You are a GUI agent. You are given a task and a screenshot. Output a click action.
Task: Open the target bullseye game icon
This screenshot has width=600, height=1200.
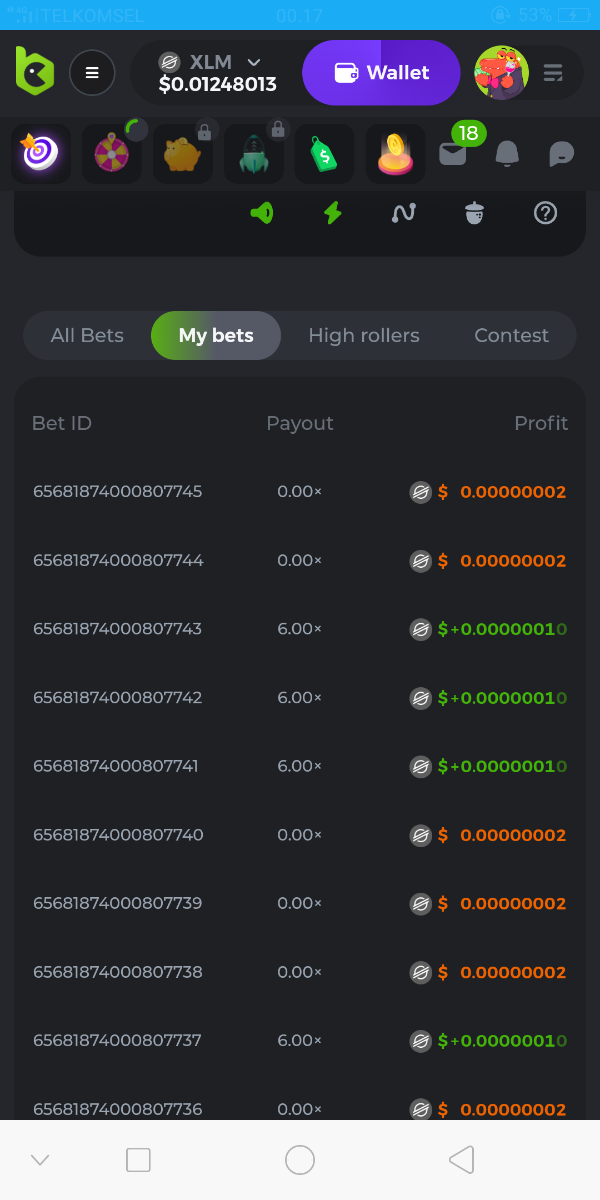[x=41, y=154]
